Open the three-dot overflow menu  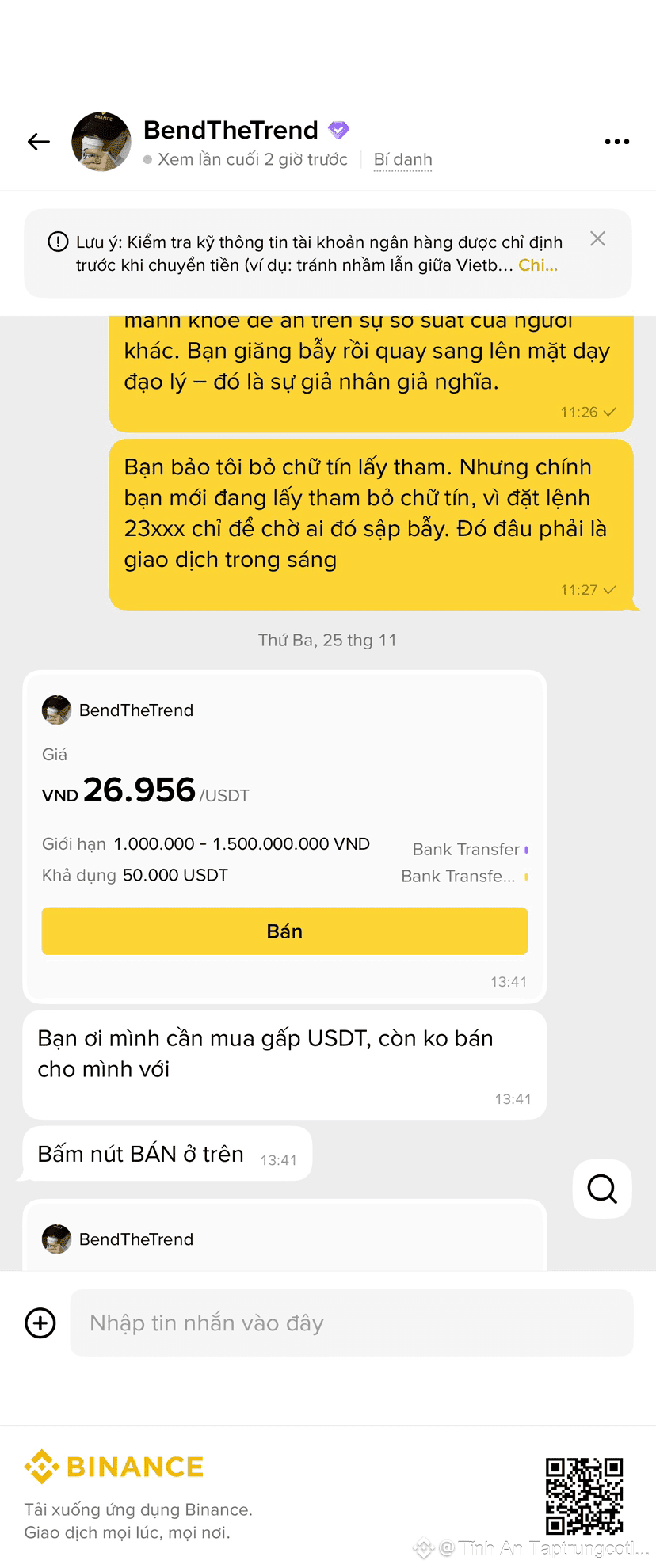[616, 142]
